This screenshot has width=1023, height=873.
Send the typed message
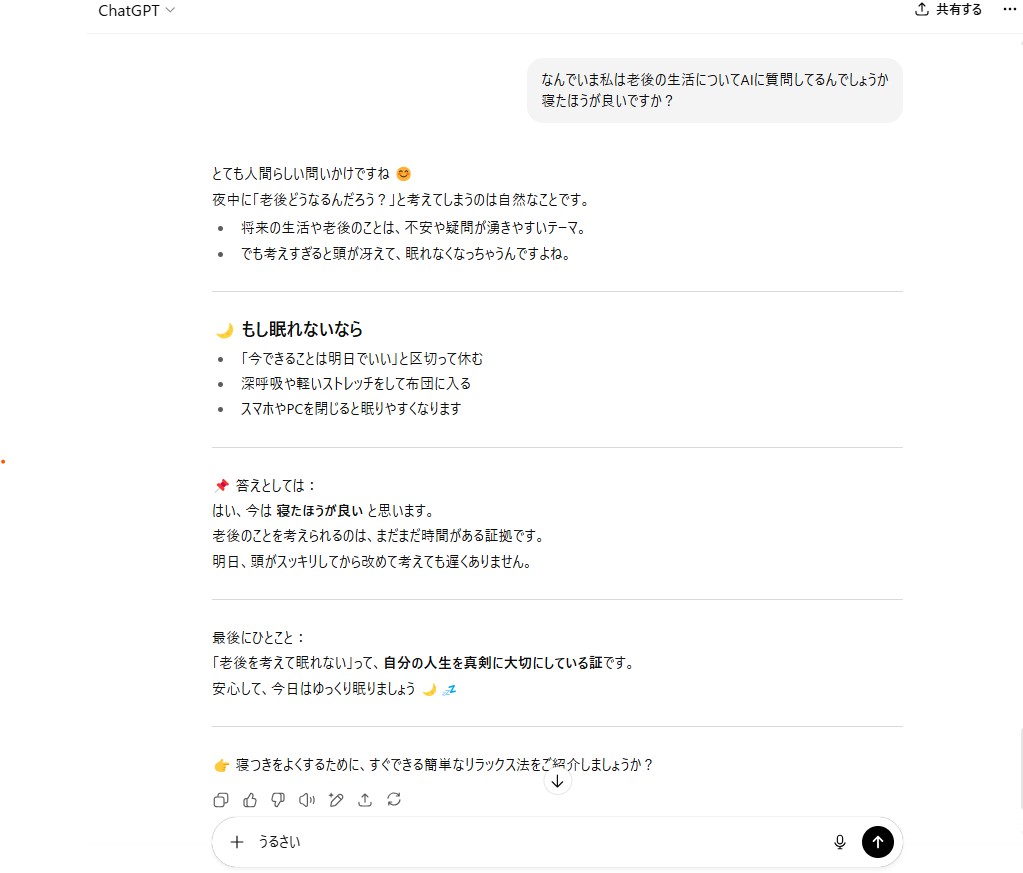[x=877, y=842]
